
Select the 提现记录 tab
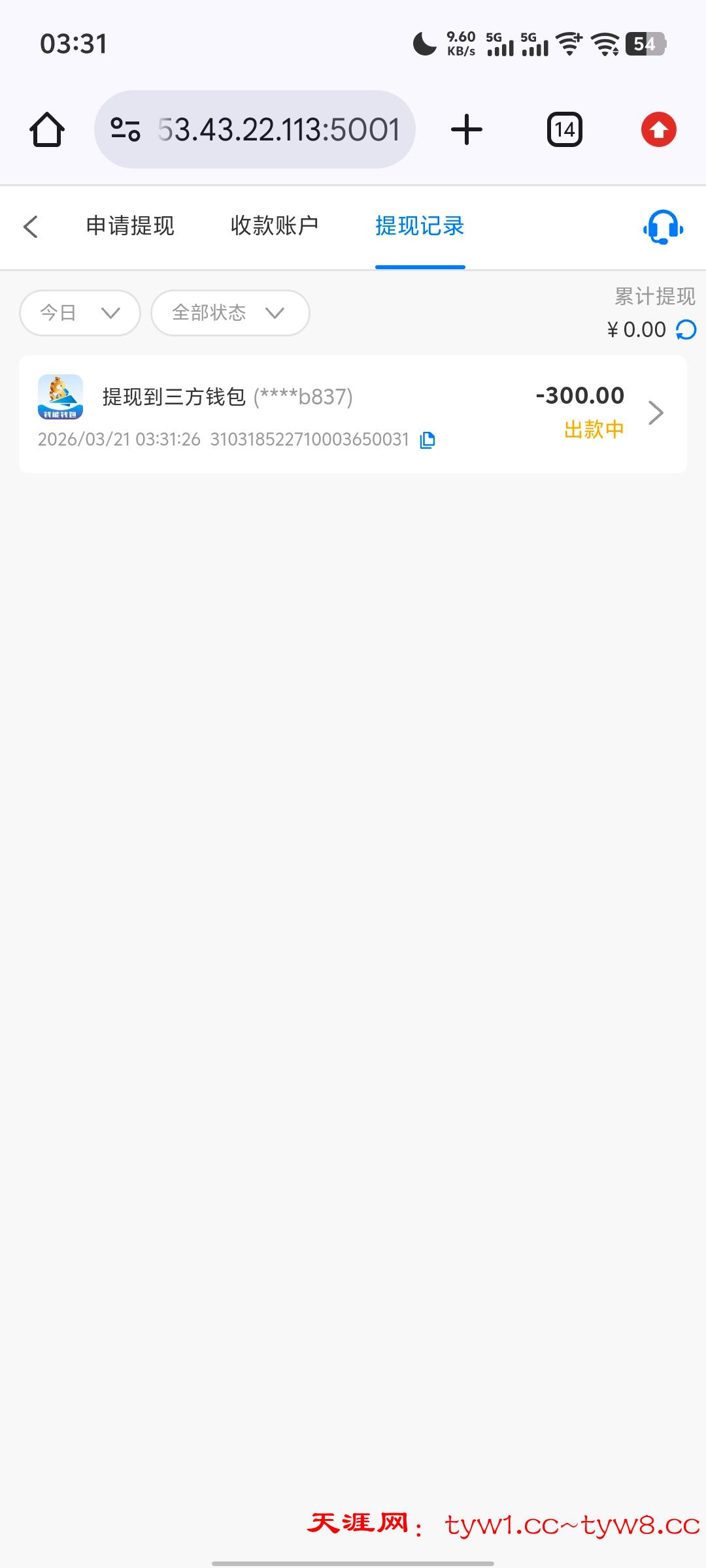coord(420,226)
